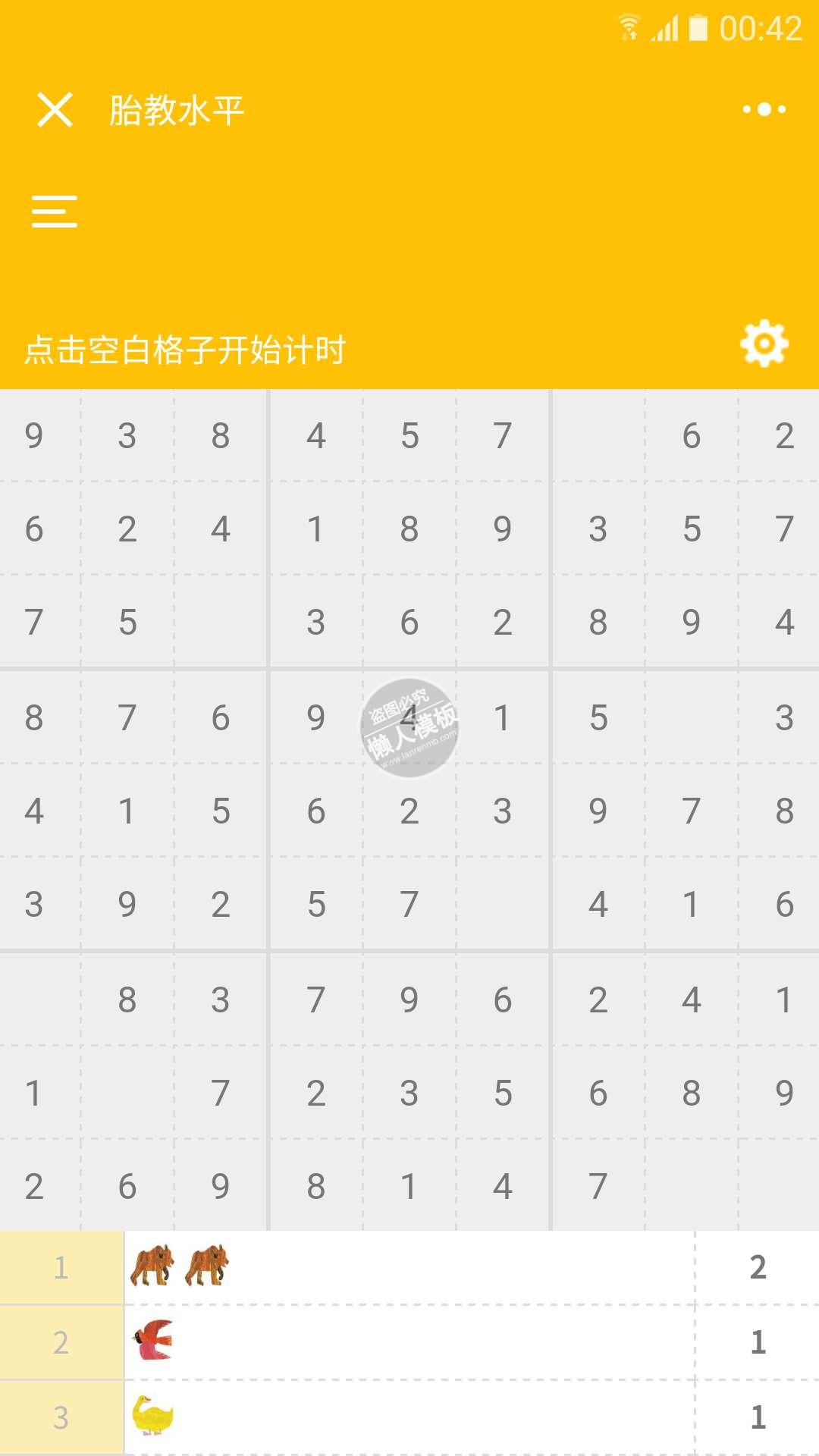Pick the blank cell between 1 and 7
819x1456 pixels.
127,1093
